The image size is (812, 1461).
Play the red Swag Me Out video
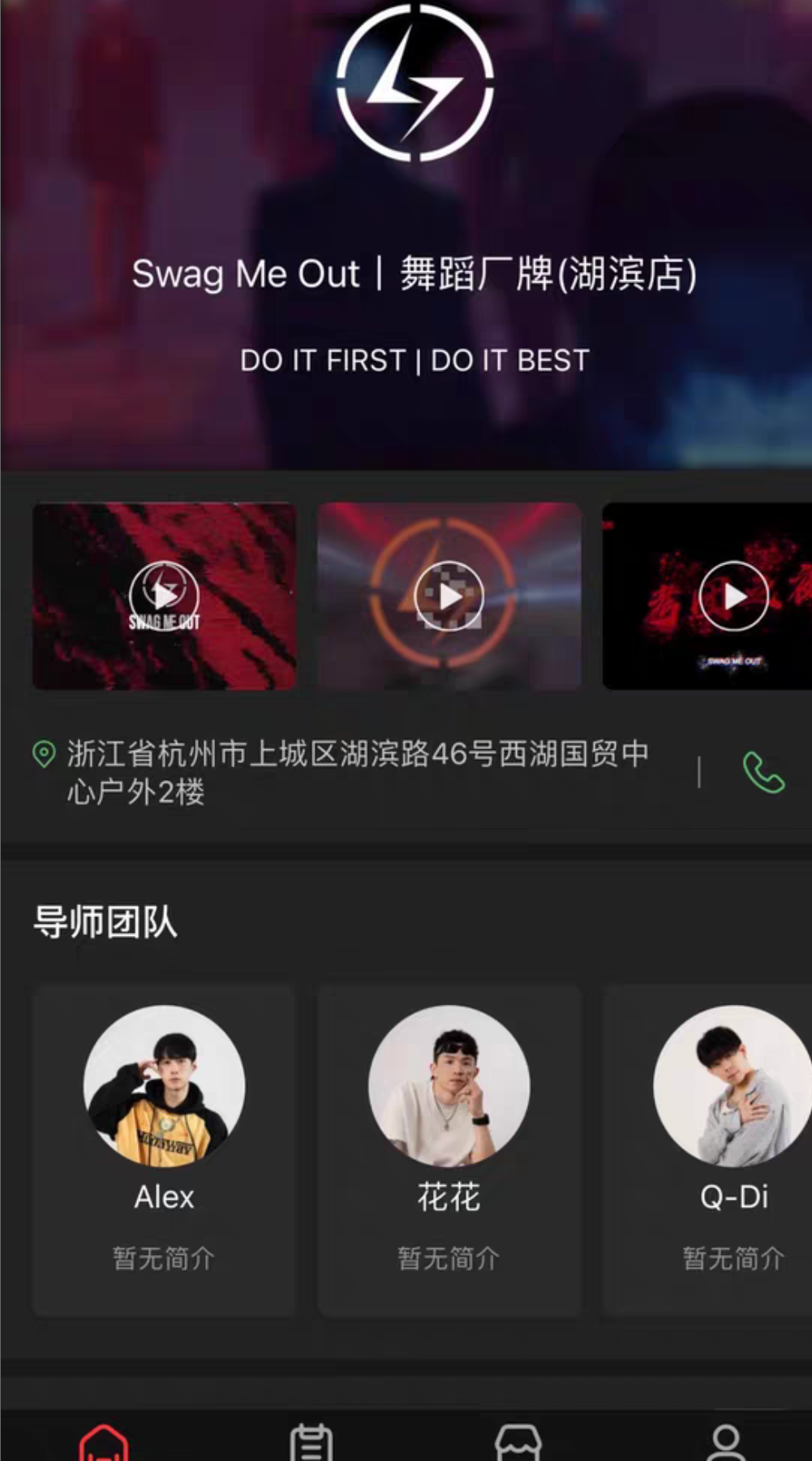click(164, 596)
